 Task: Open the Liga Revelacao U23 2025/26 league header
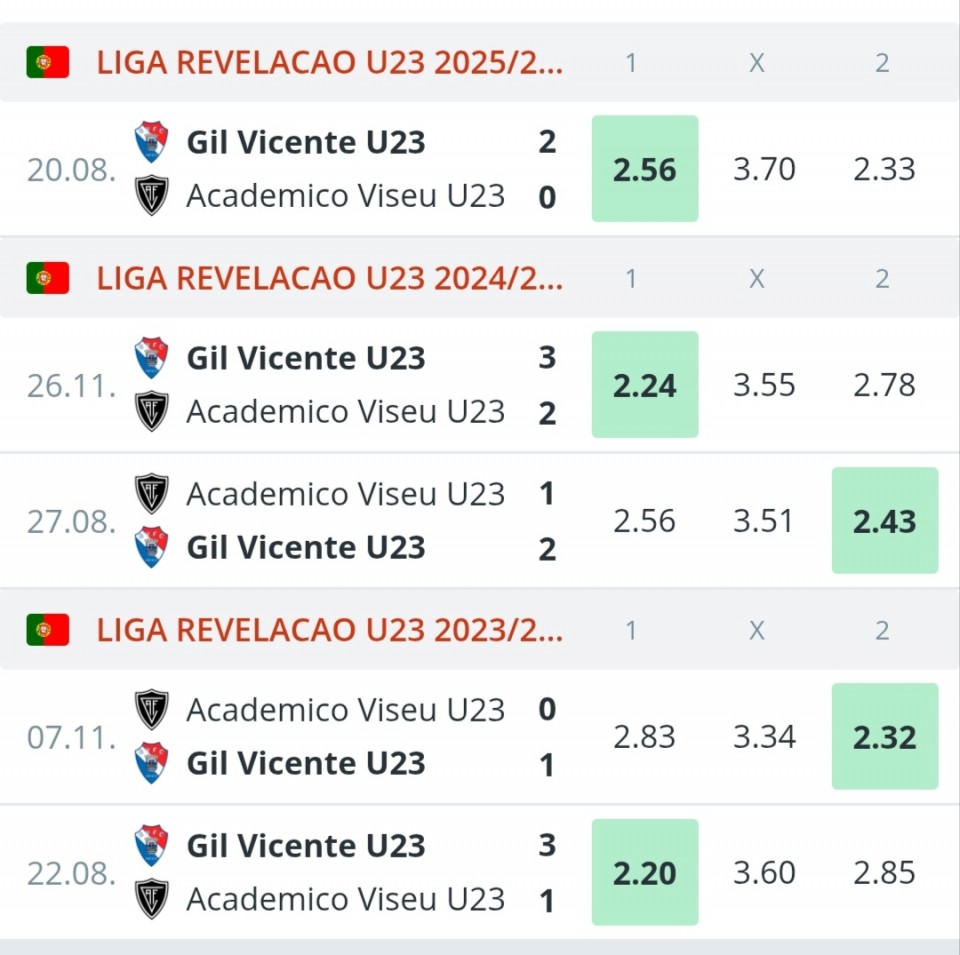330,63
